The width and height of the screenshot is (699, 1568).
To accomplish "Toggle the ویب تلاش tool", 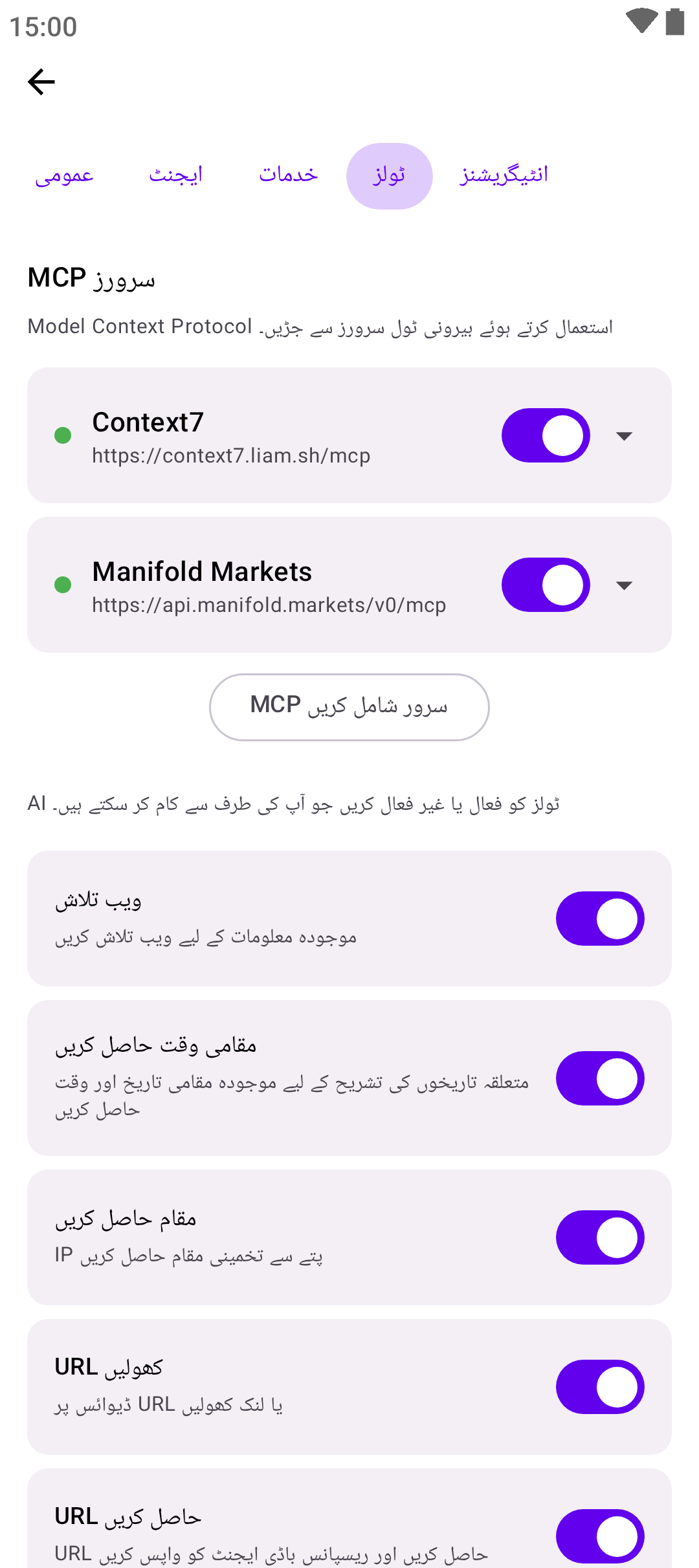I will pyautogui.click(x=600, y=919).
